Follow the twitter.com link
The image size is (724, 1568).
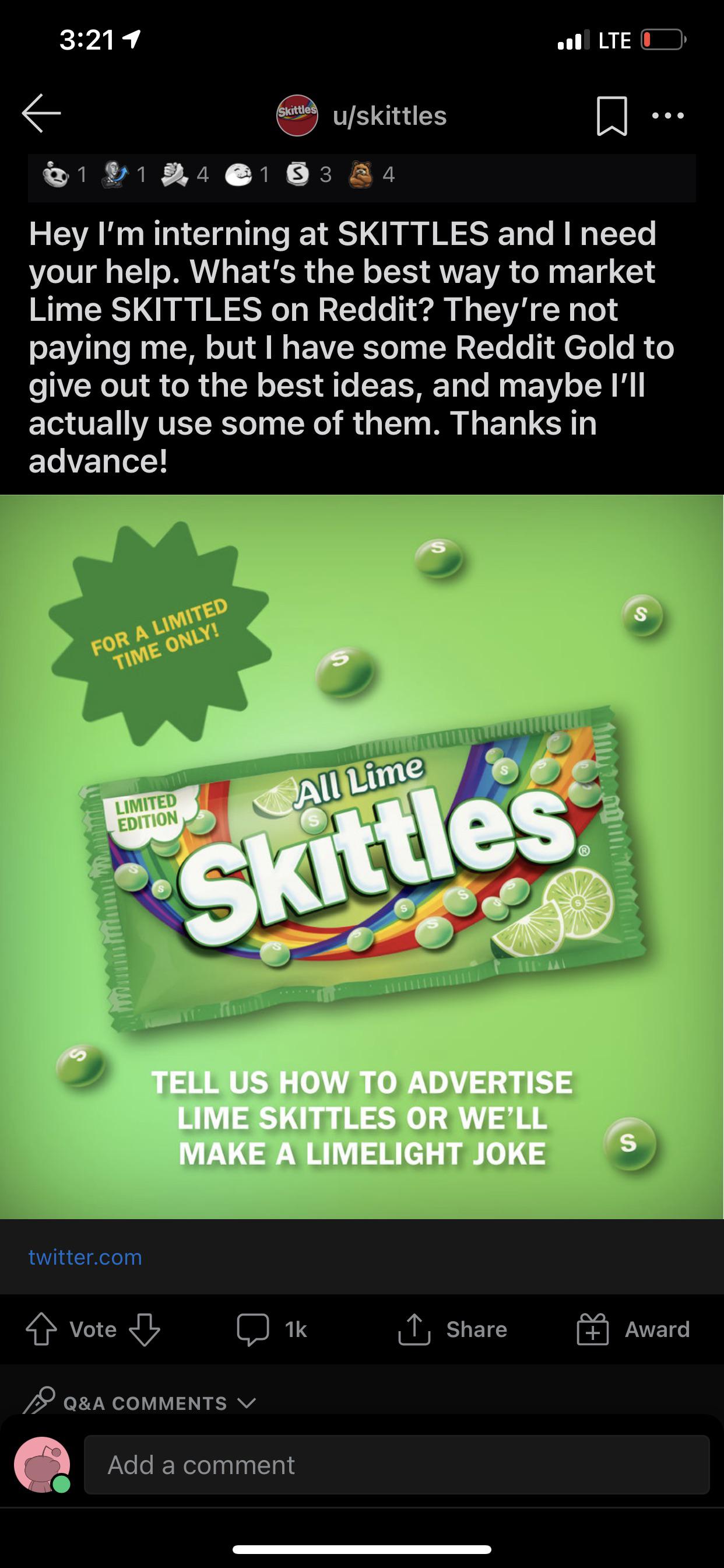pos(85,1257)
